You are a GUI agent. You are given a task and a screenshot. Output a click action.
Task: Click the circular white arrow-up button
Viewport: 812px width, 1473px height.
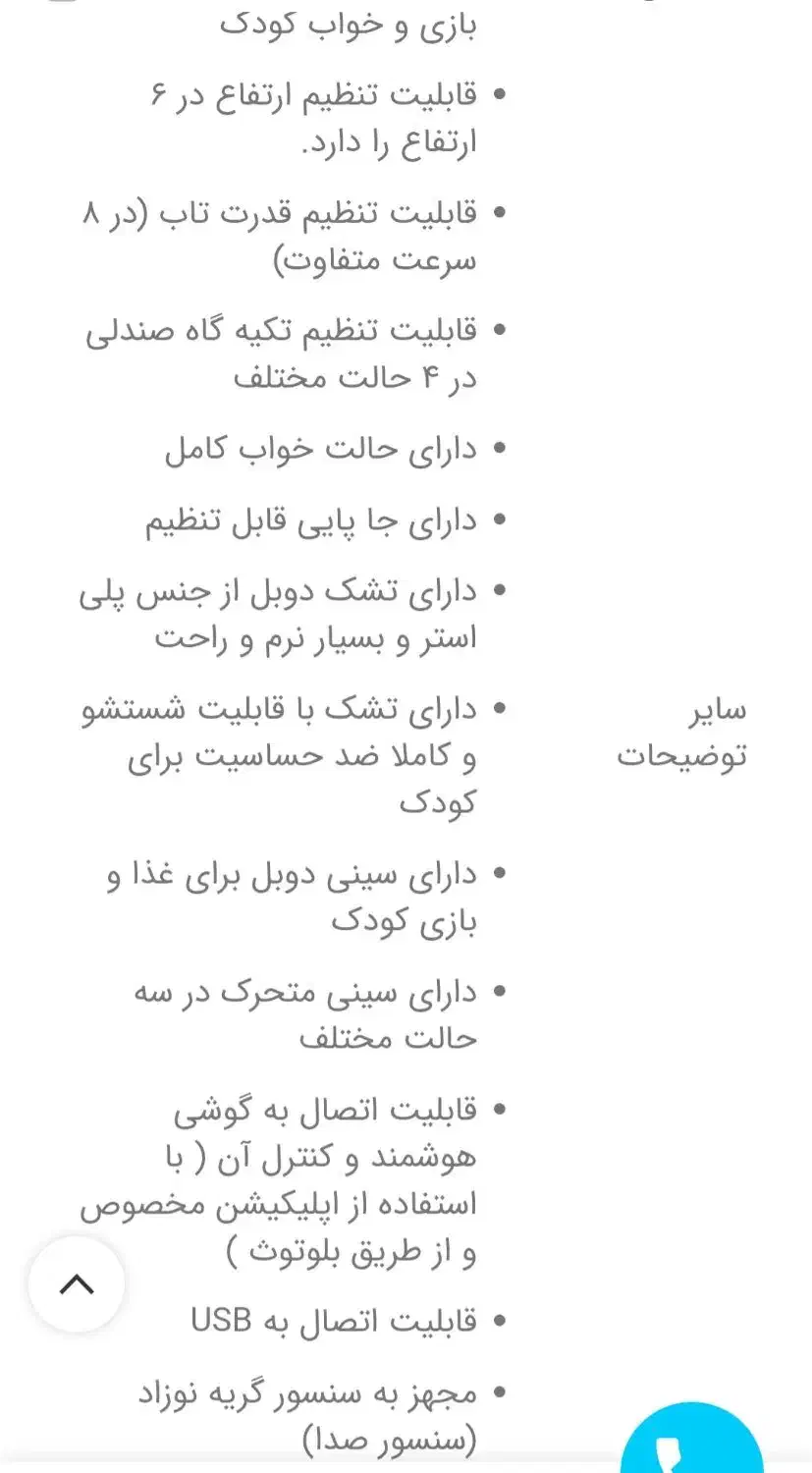pyautogui.click(x=76, y=1282)
